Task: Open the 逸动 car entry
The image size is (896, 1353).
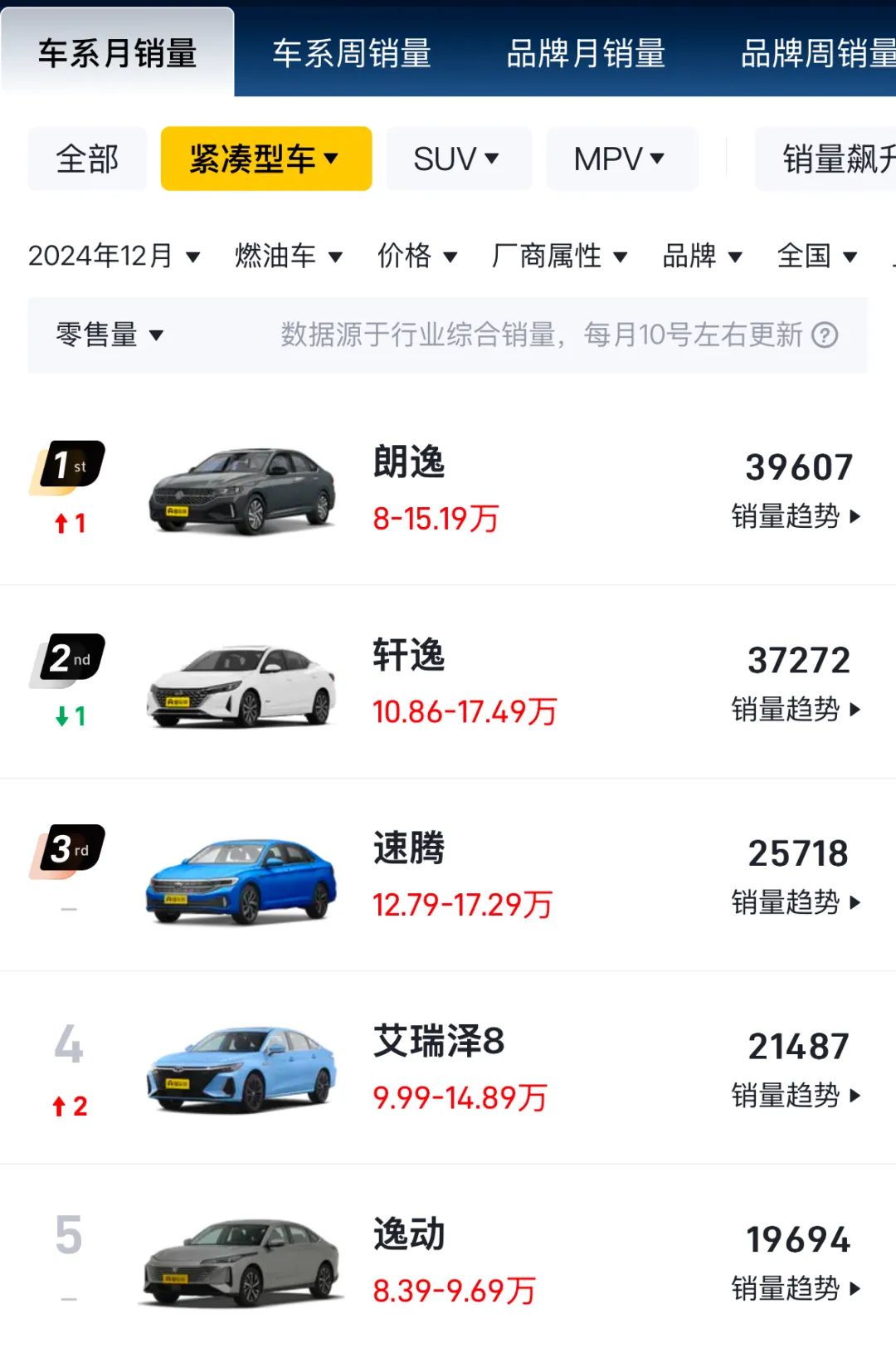Action: point(408,1234)
